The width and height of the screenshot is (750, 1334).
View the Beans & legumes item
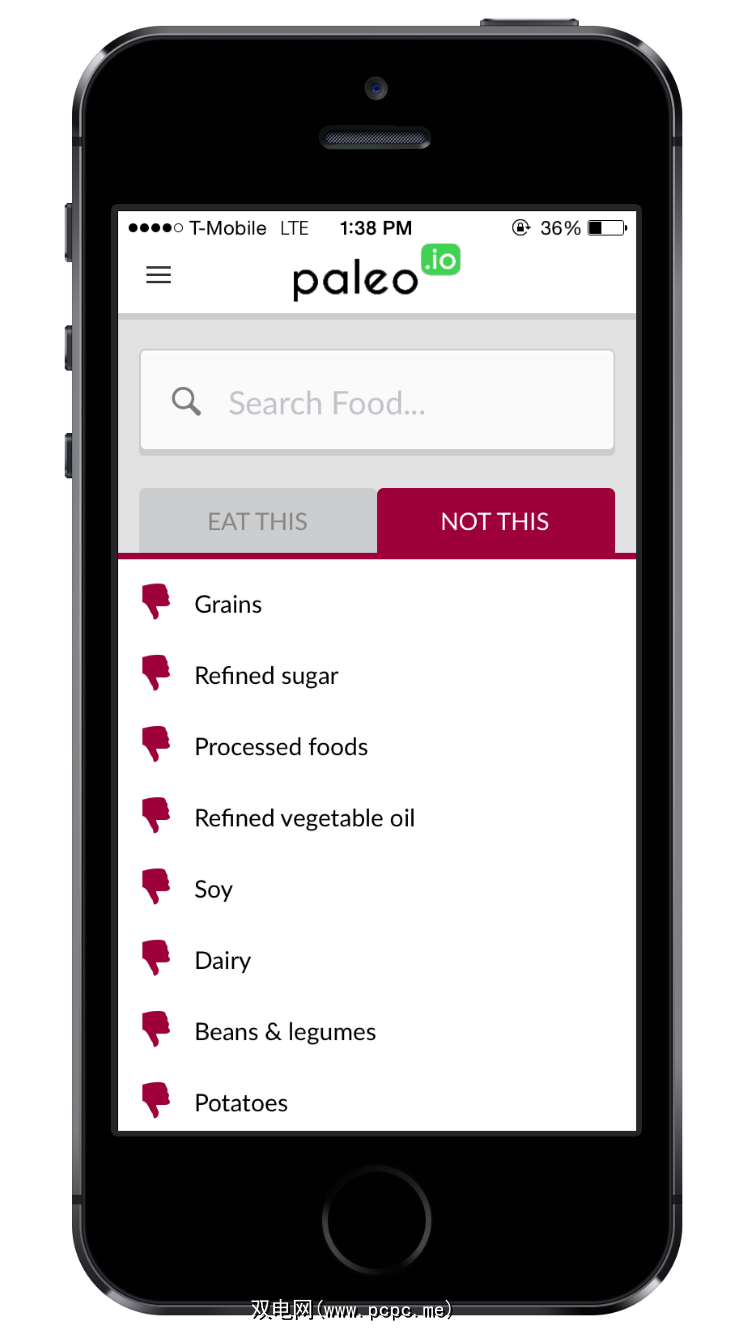(x=285, y=1032)
